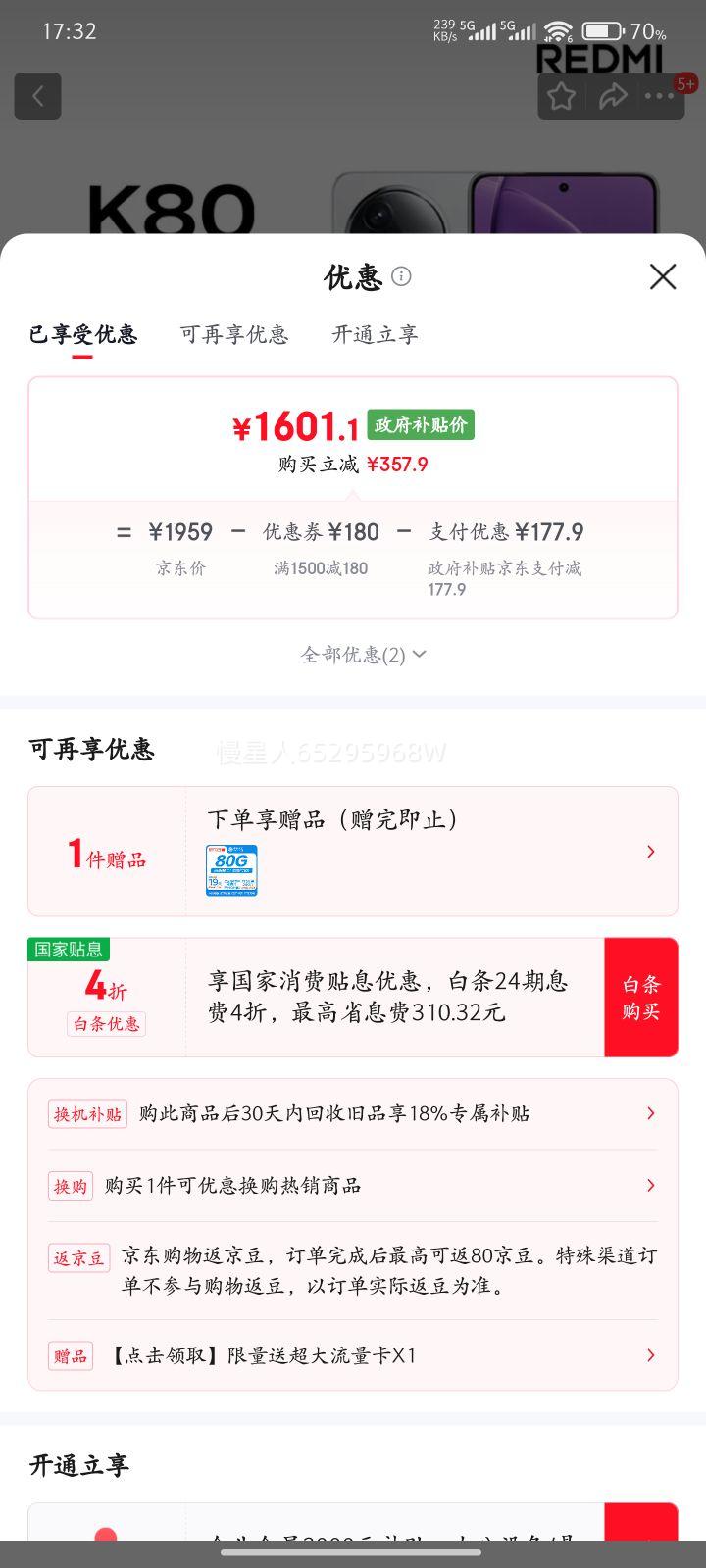This screenshot has height=1568, width=706.
Task: Tap the 80G data card thumbnail
Action: tap(232, 868)
